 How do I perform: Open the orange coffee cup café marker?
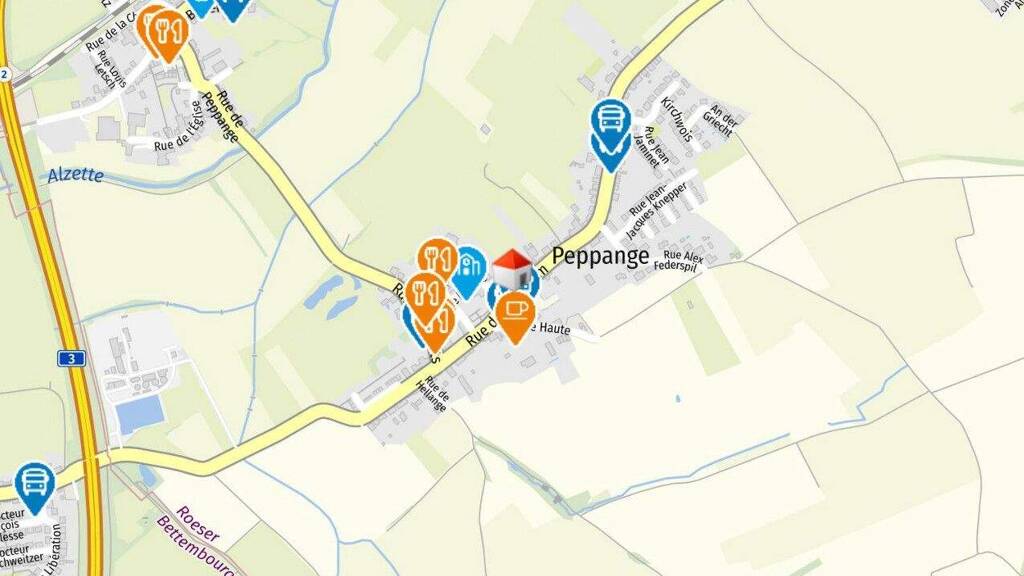(515, 315)
